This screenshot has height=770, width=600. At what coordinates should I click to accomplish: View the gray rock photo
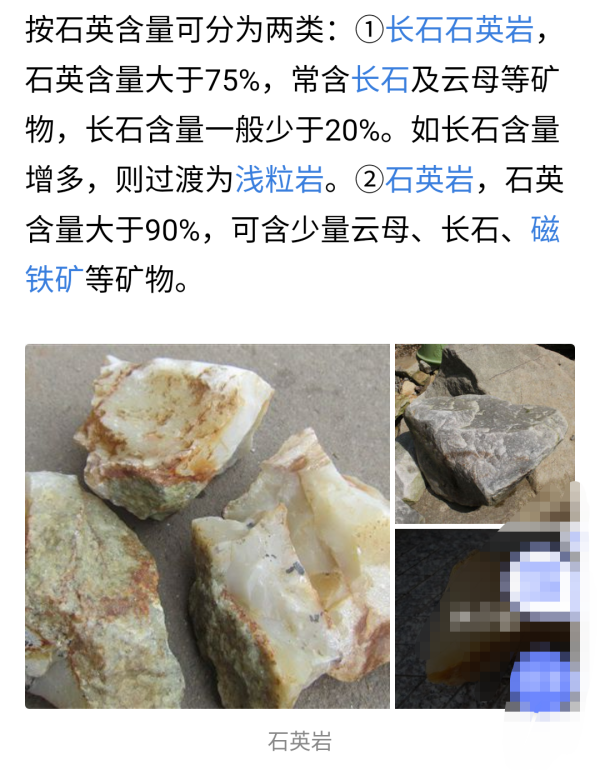[x=484, y=432]
